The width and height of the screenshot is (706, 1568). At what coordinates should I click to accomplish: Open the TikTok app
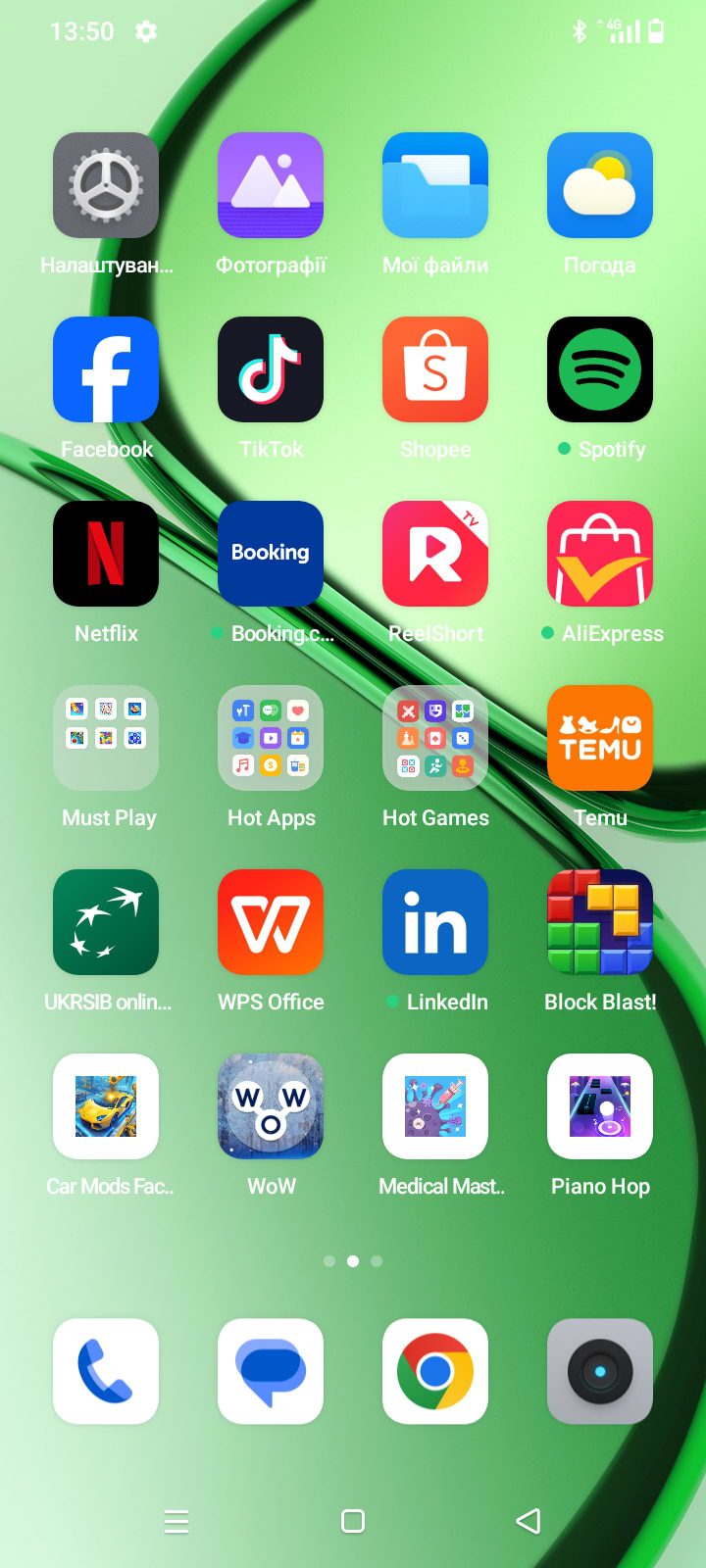tap(271, 369)
